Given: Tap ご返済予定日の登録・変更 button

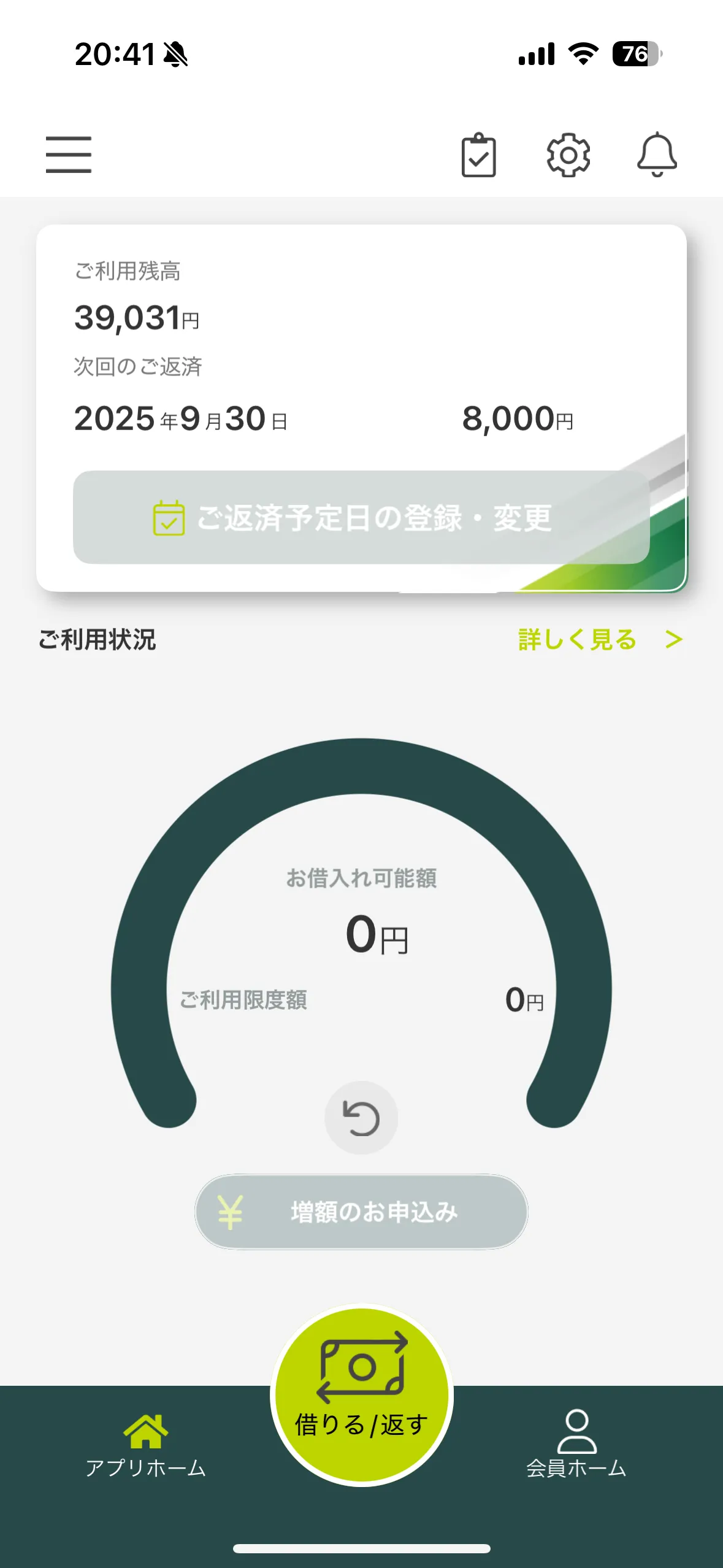Looking at the screenshot, I should 361,517.
